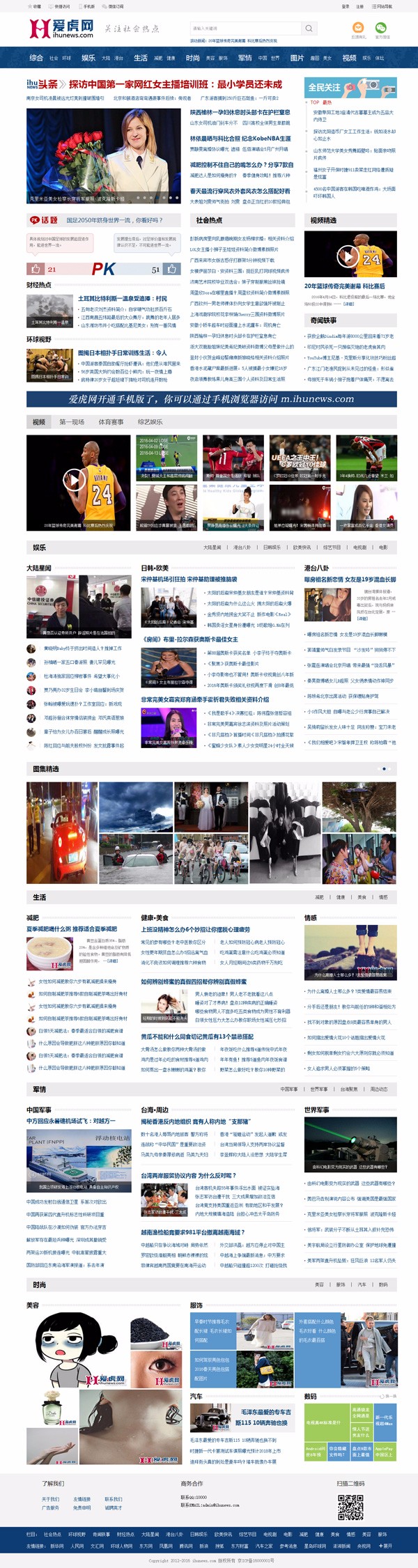This screenshot has width=418, height=1568.
Task: Open 娱乐 in the blue navigation bar
Action: 88,58
